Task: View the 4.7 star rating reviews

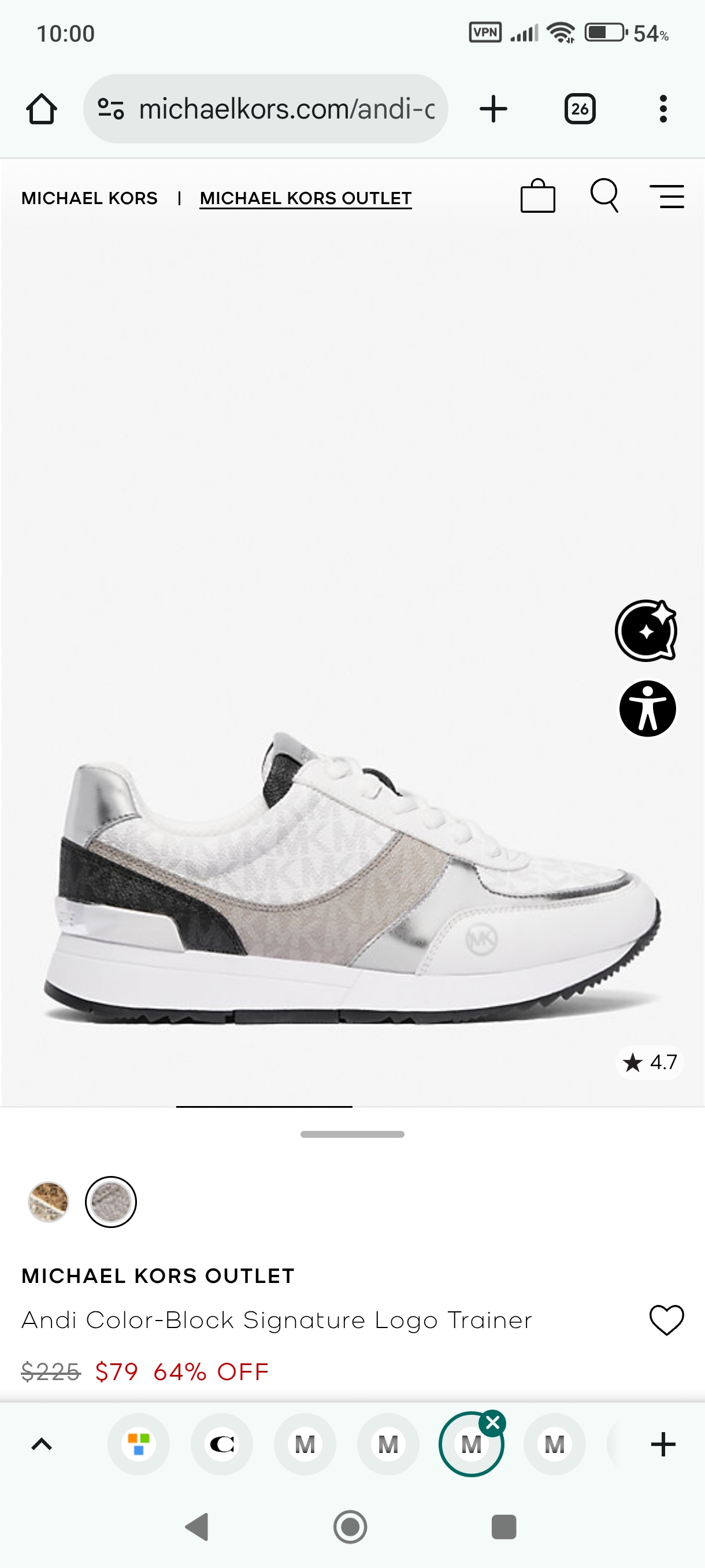Action: click(650, 1062)
